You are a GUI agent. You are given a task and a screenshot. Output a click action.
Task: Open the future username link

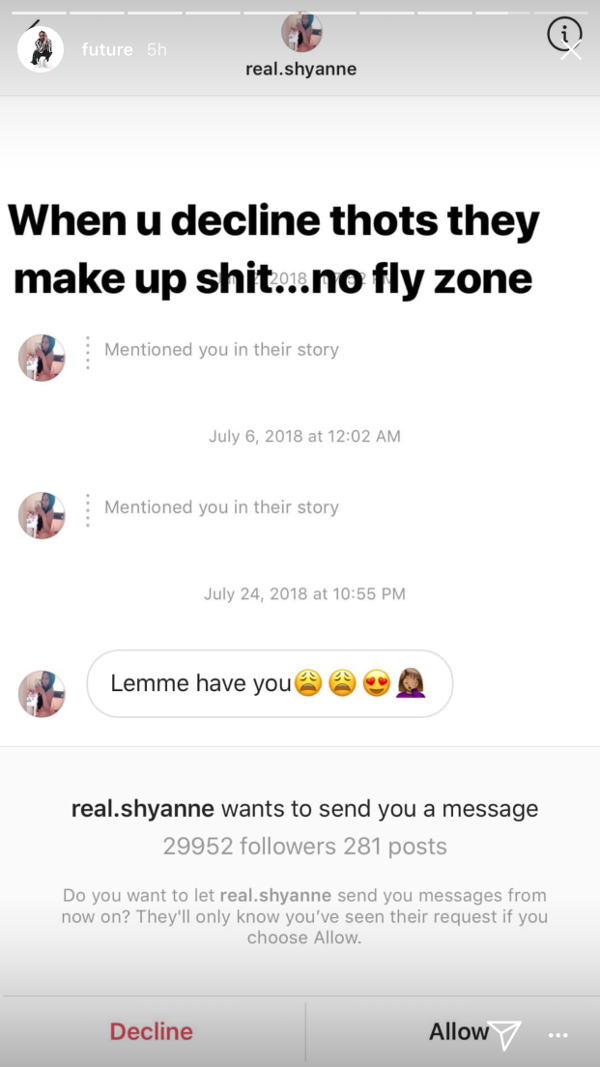click(x=107, y=50)
